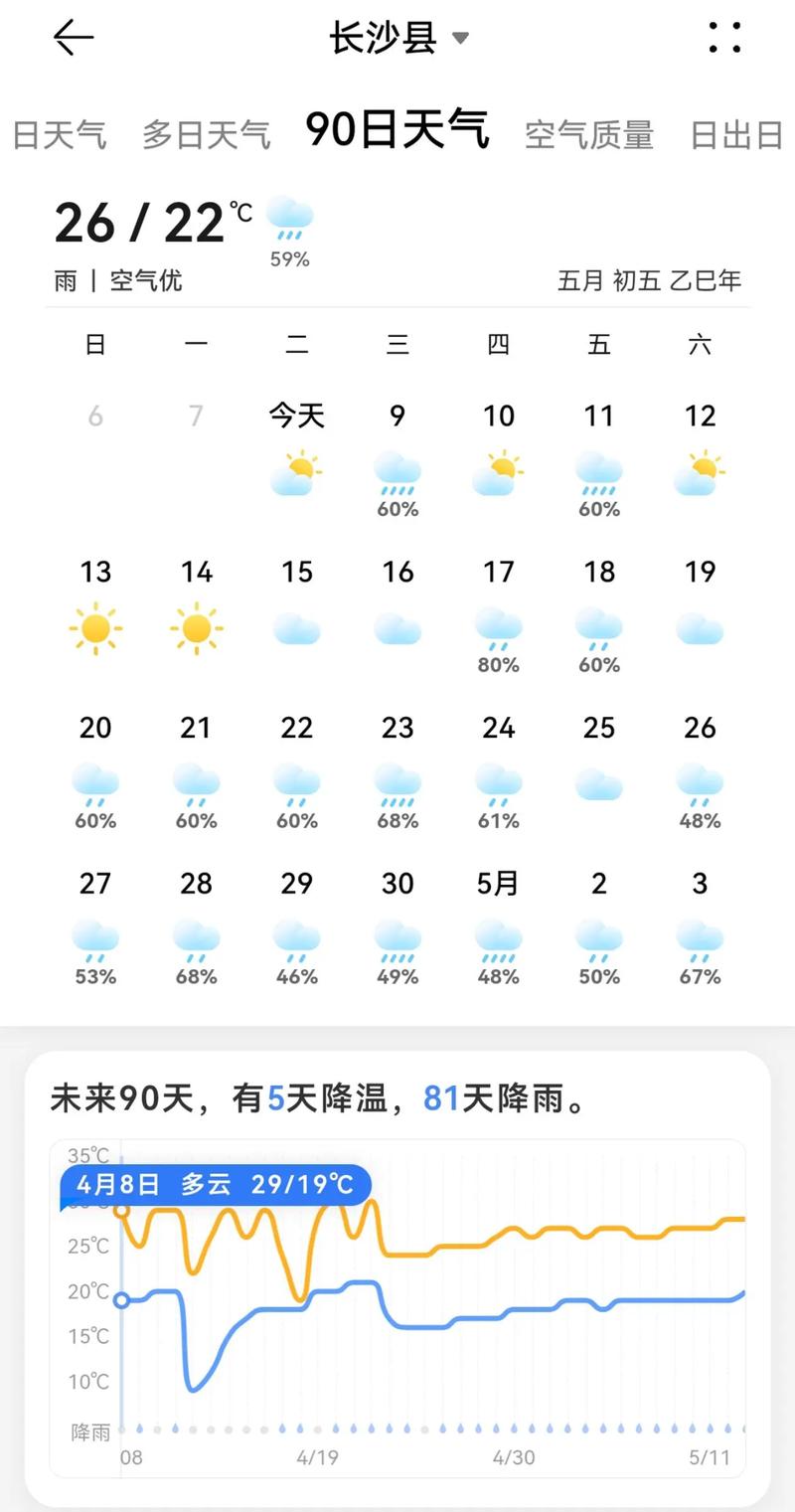The height and width of the screenshot is (1512, 795).
Task: Tap the 60% rain icon on April 9
Action: pos(397,470)
